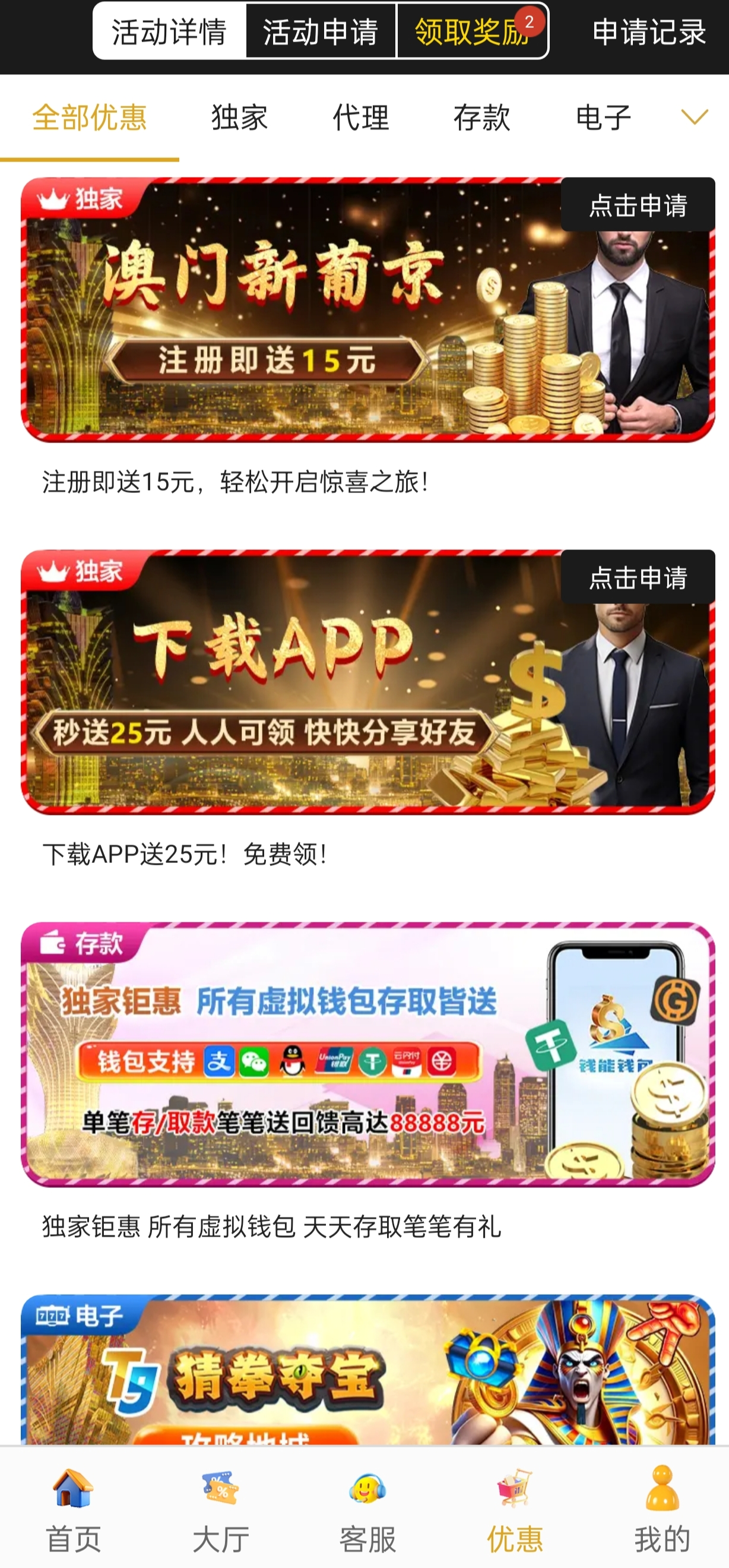The width and height of the screenshot is (729, 1568).
Task: Tap 点击申请 on the 下载APP banner
Action: 638,577
